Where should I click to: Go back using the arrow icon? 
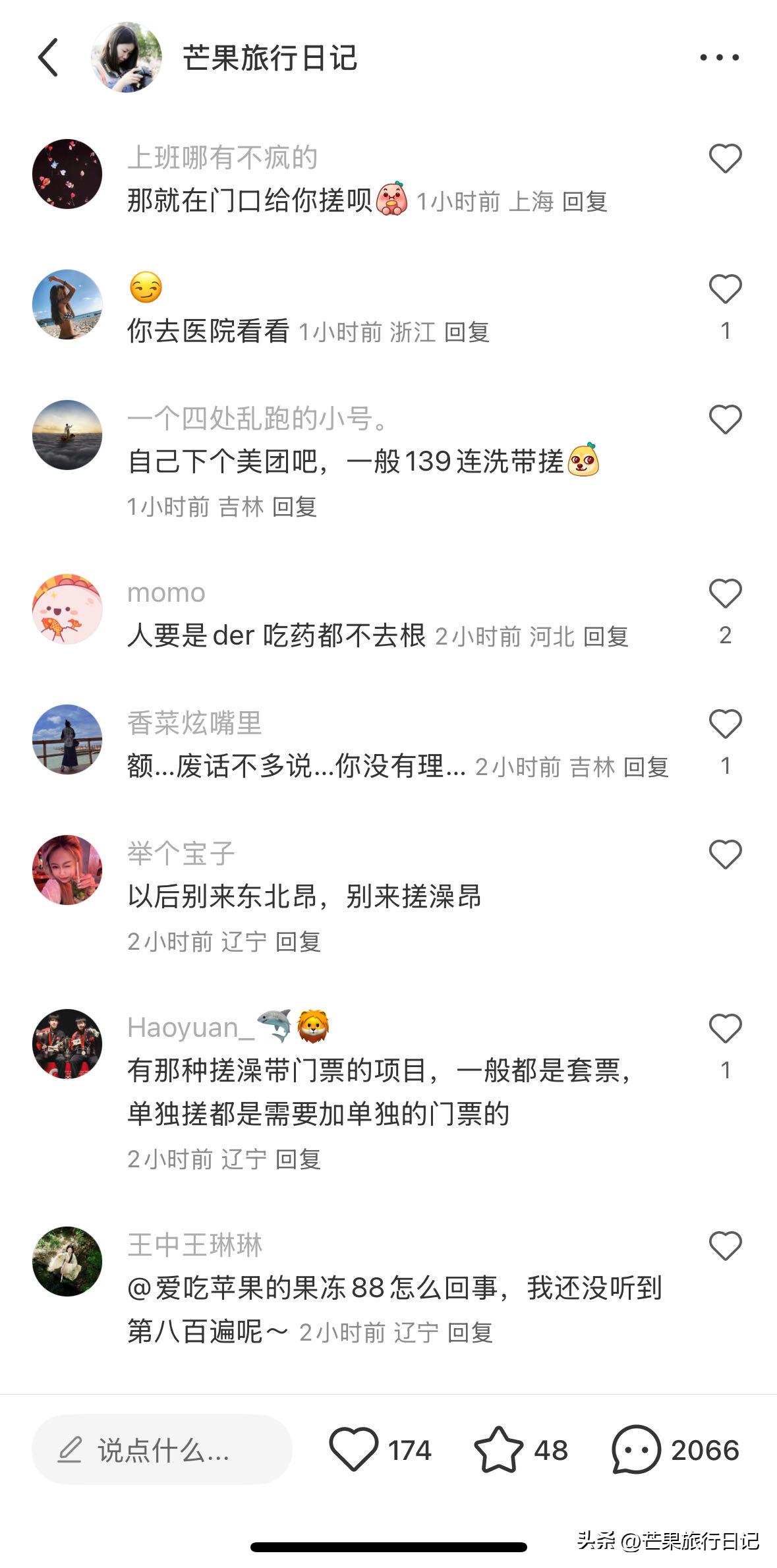(x=49, y=57)
